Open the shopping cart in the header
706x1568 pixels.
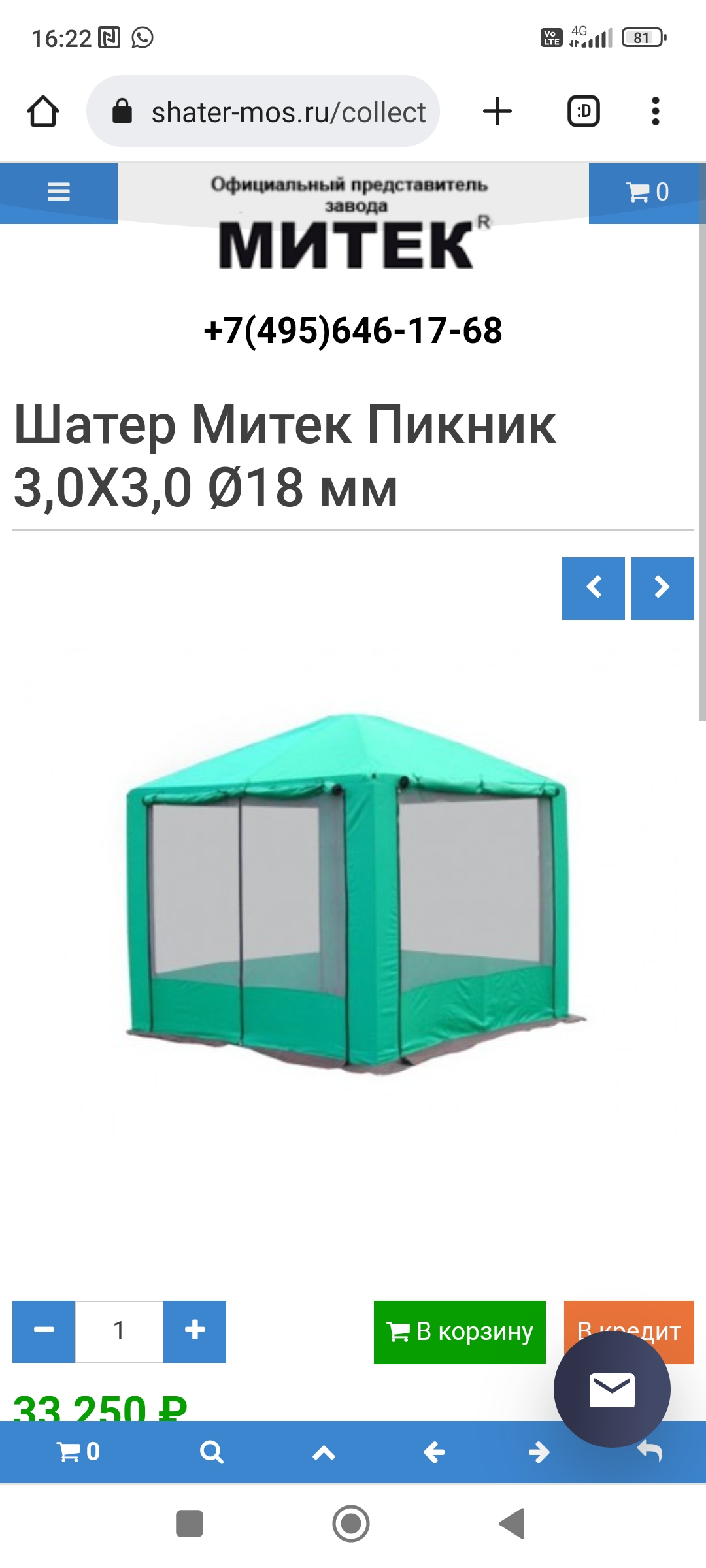click(x=647, y=192)
